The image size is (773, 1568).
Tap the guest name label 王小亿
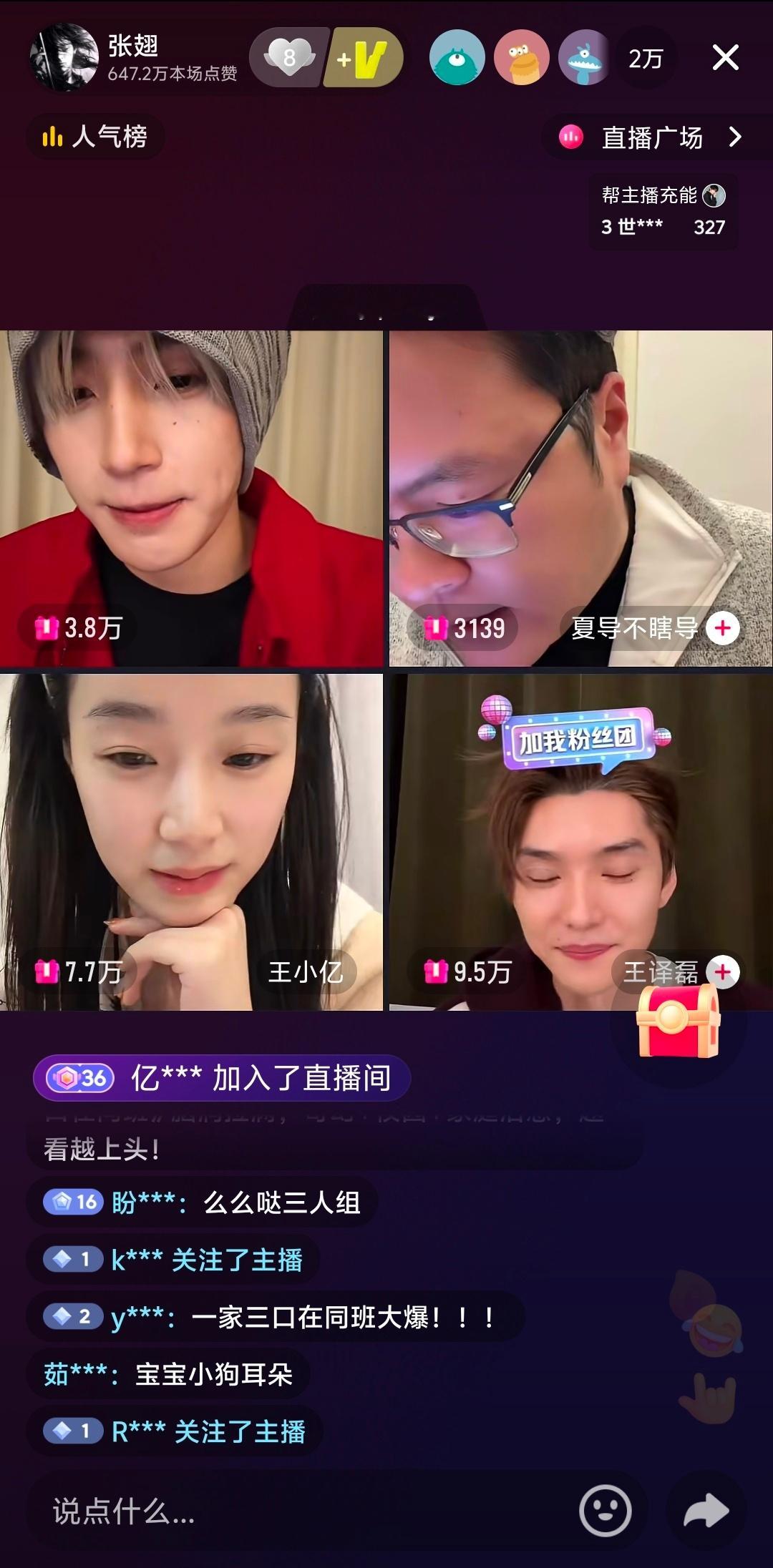pos(306,970)
